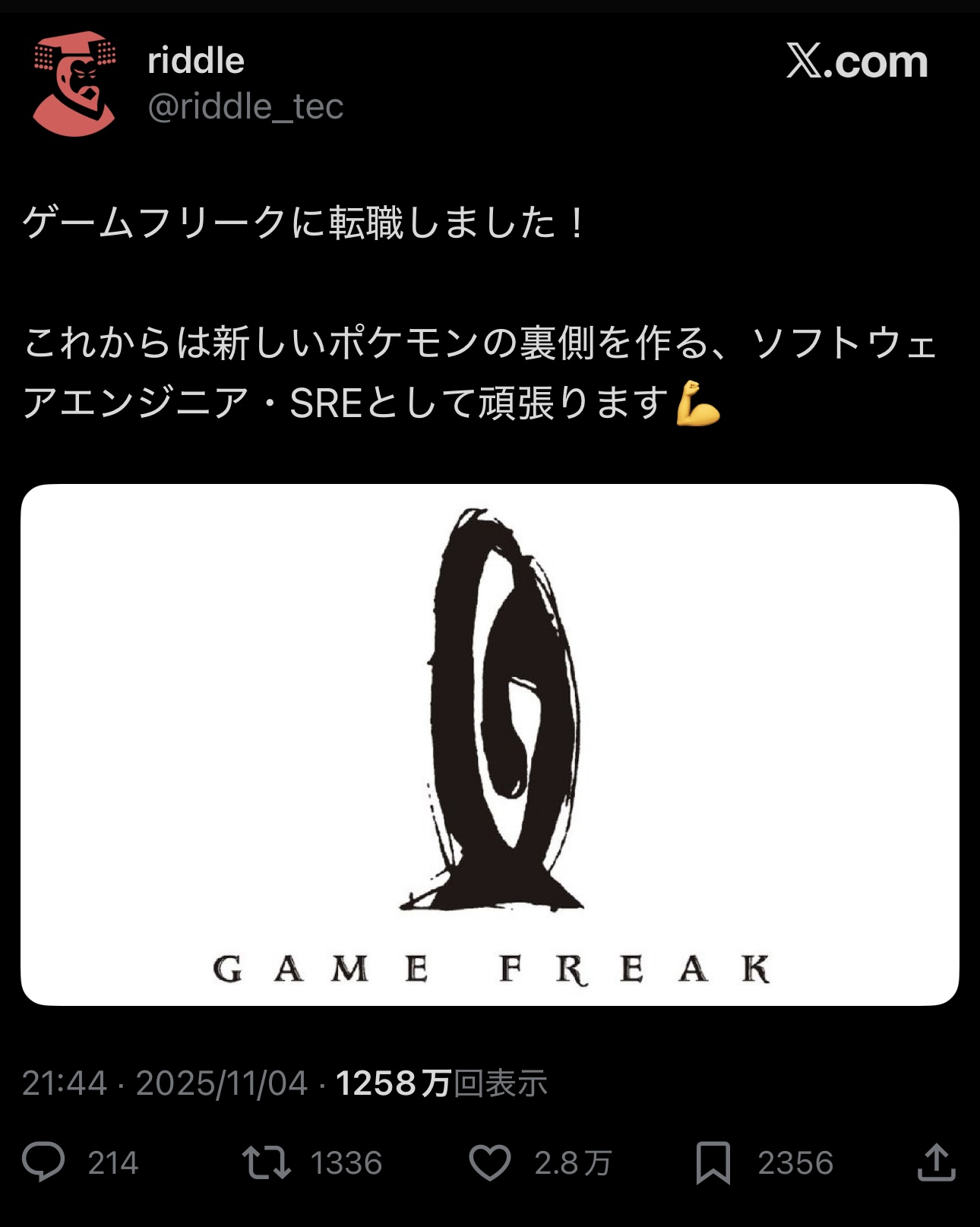Open the Game Freak image in the post

click(489, 745)
